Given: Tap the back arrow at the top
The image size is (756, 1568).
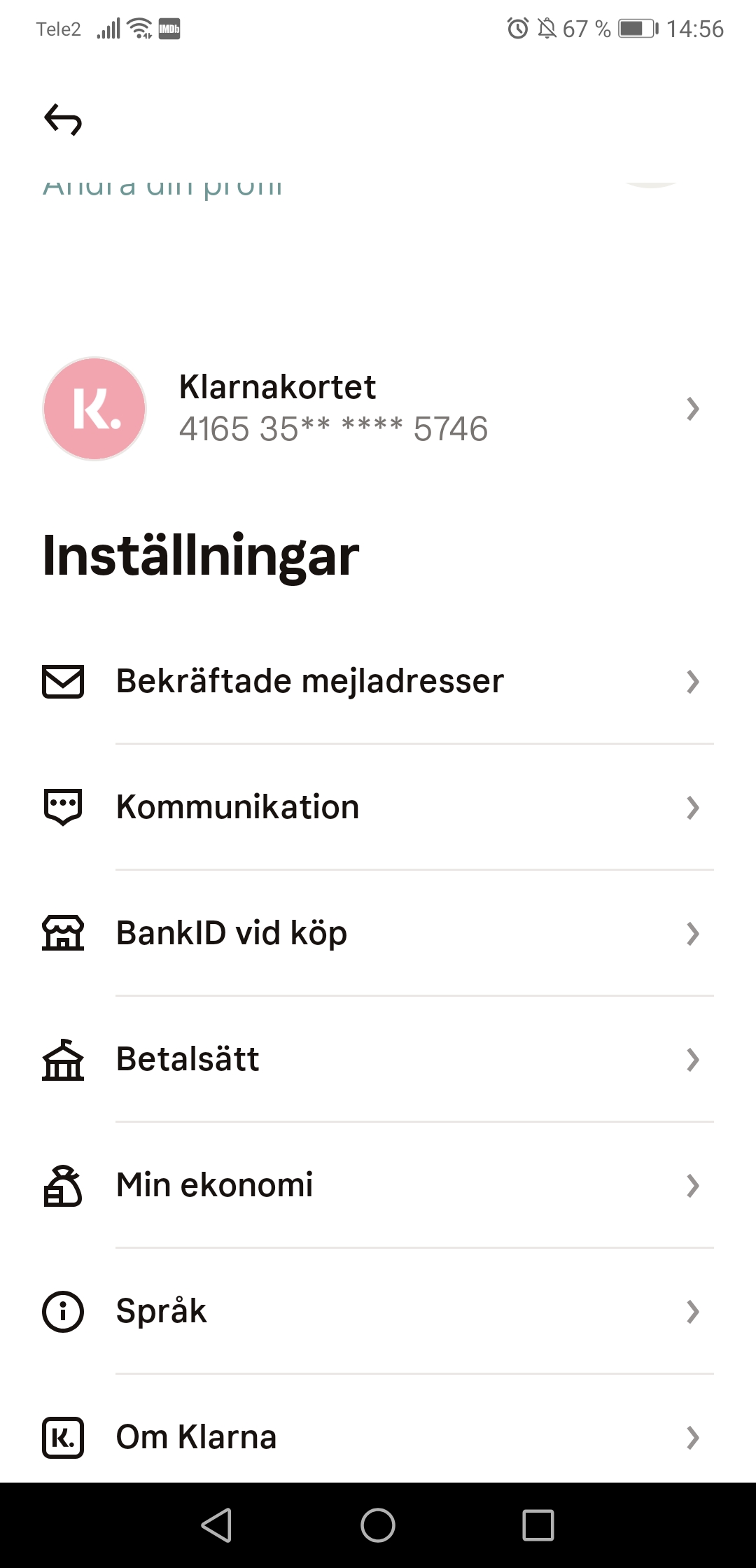Looking at the screenshot, I should 63,120.
